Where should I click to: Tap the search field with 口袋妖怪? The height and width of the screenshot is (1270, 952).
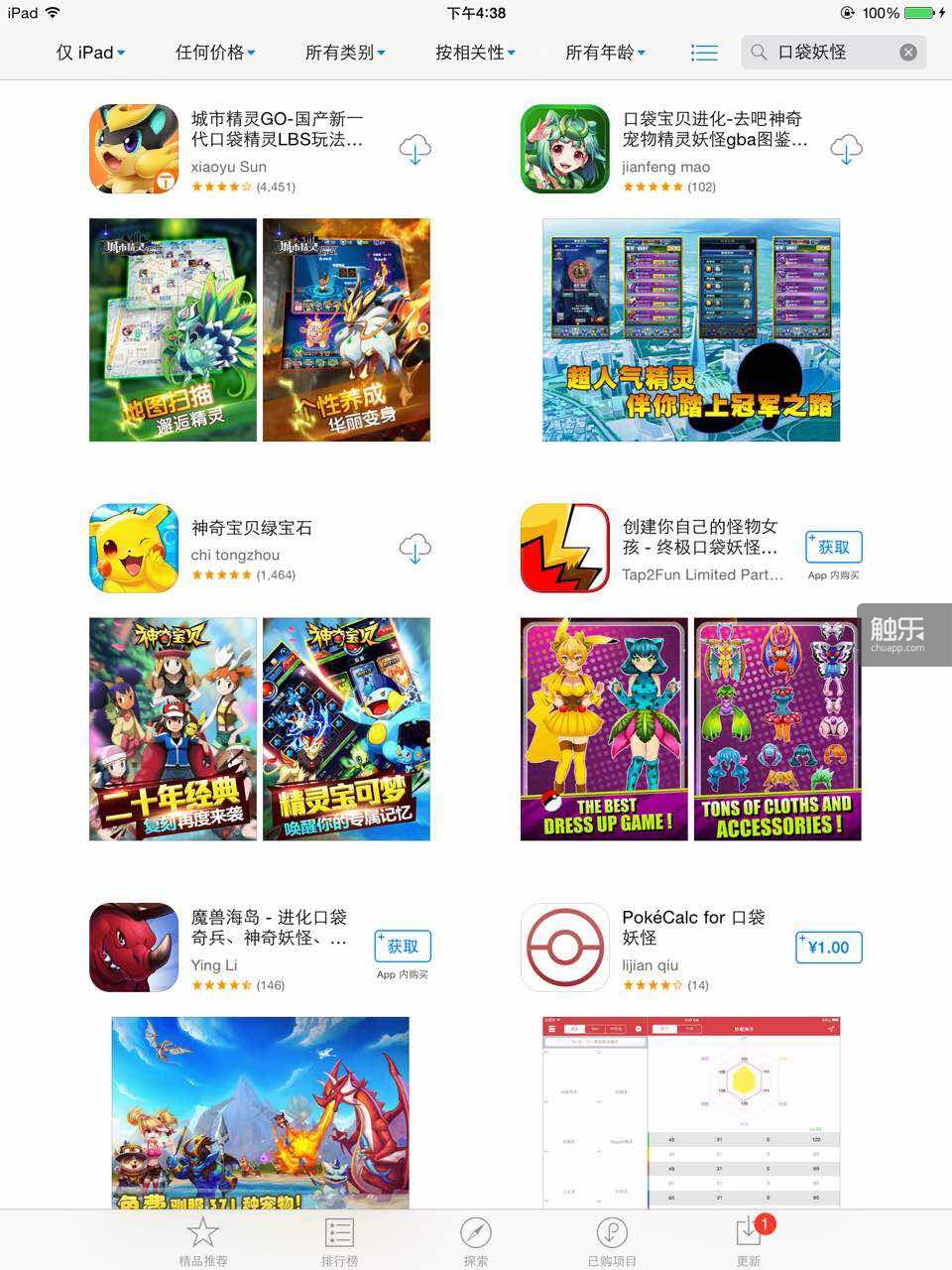(828, 53)
